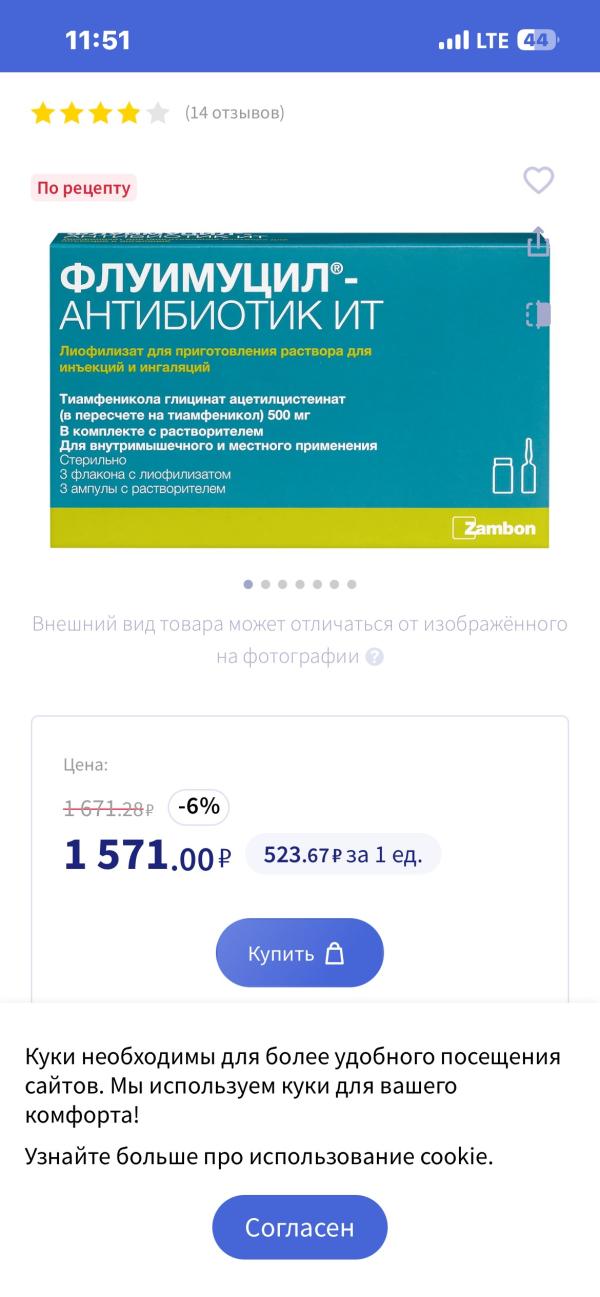This screenshot has width=600, height=1297.
Task: Tap the Купить button
Action: 299,953
